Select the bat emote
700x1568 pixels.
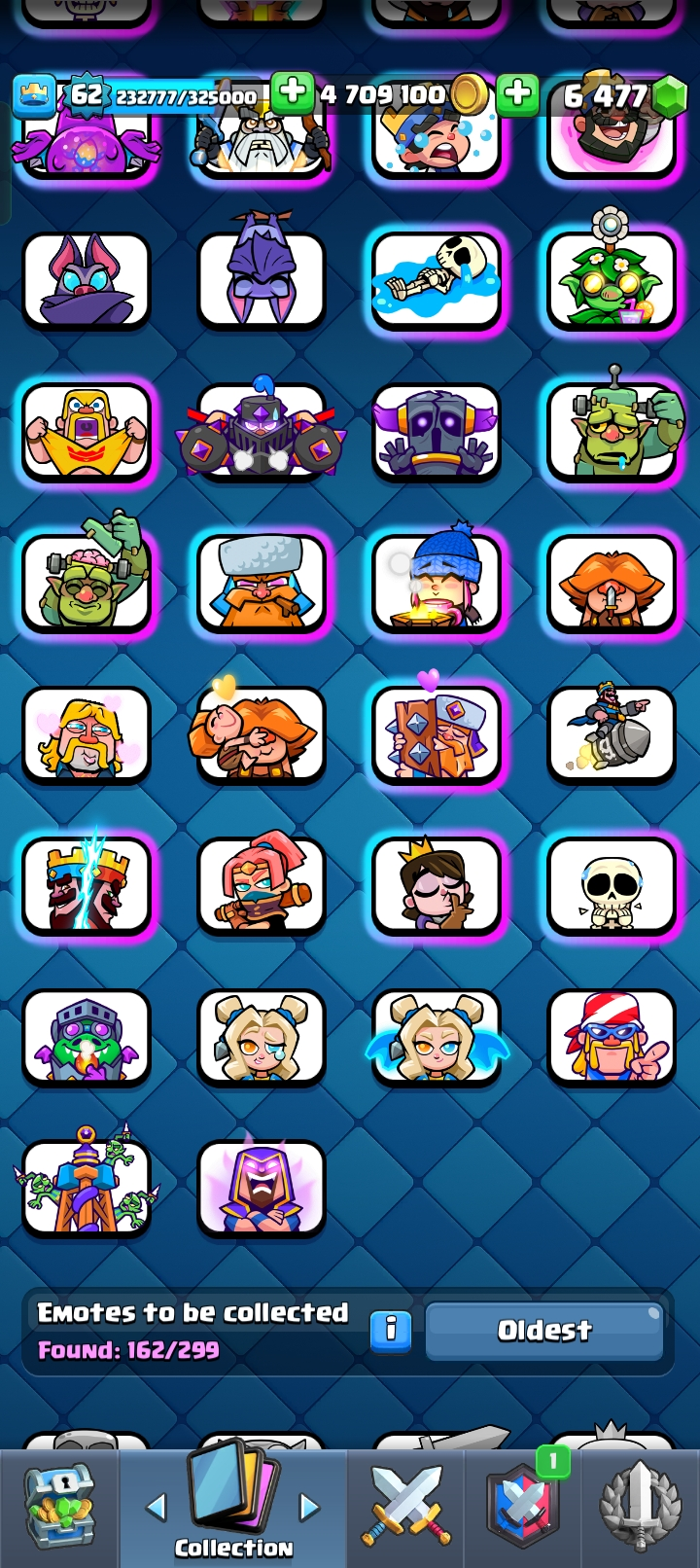click(x=87, y=280)
